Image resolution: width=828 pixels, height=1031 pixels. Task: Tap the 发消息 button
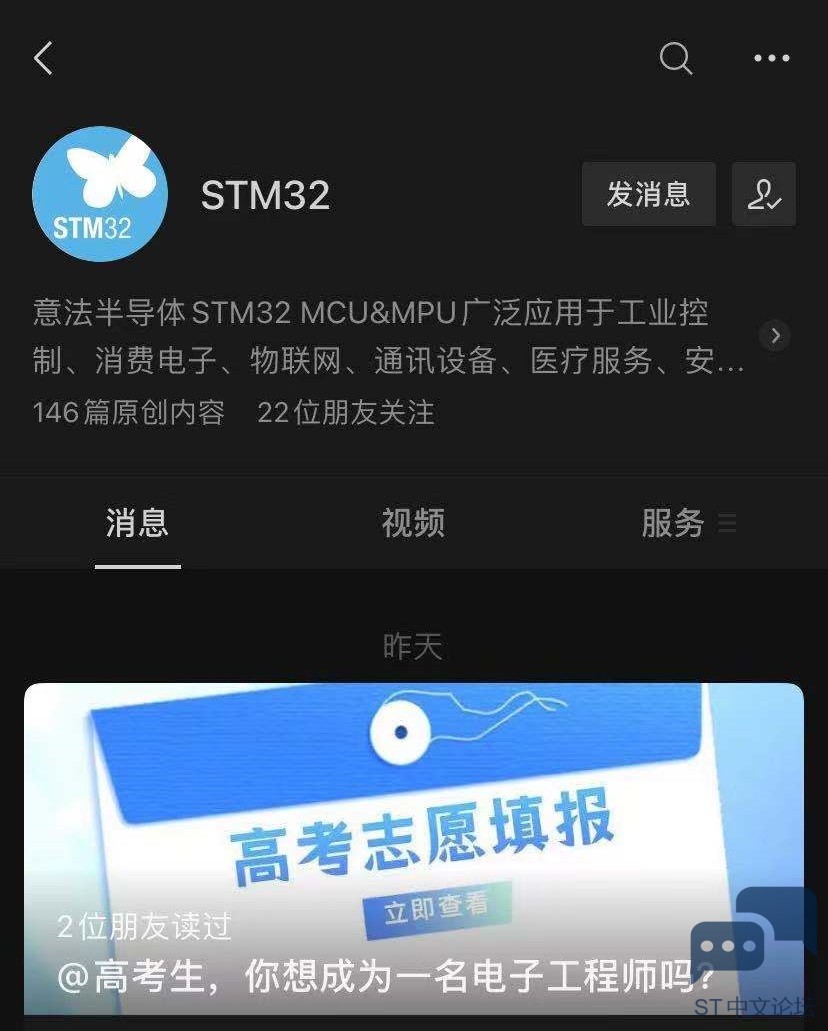[x=648, y=194]
